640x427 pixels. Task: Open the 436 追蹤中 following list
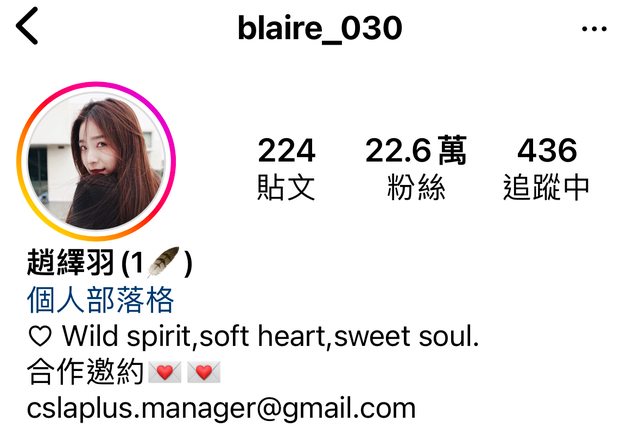click(x=546, y=168)
